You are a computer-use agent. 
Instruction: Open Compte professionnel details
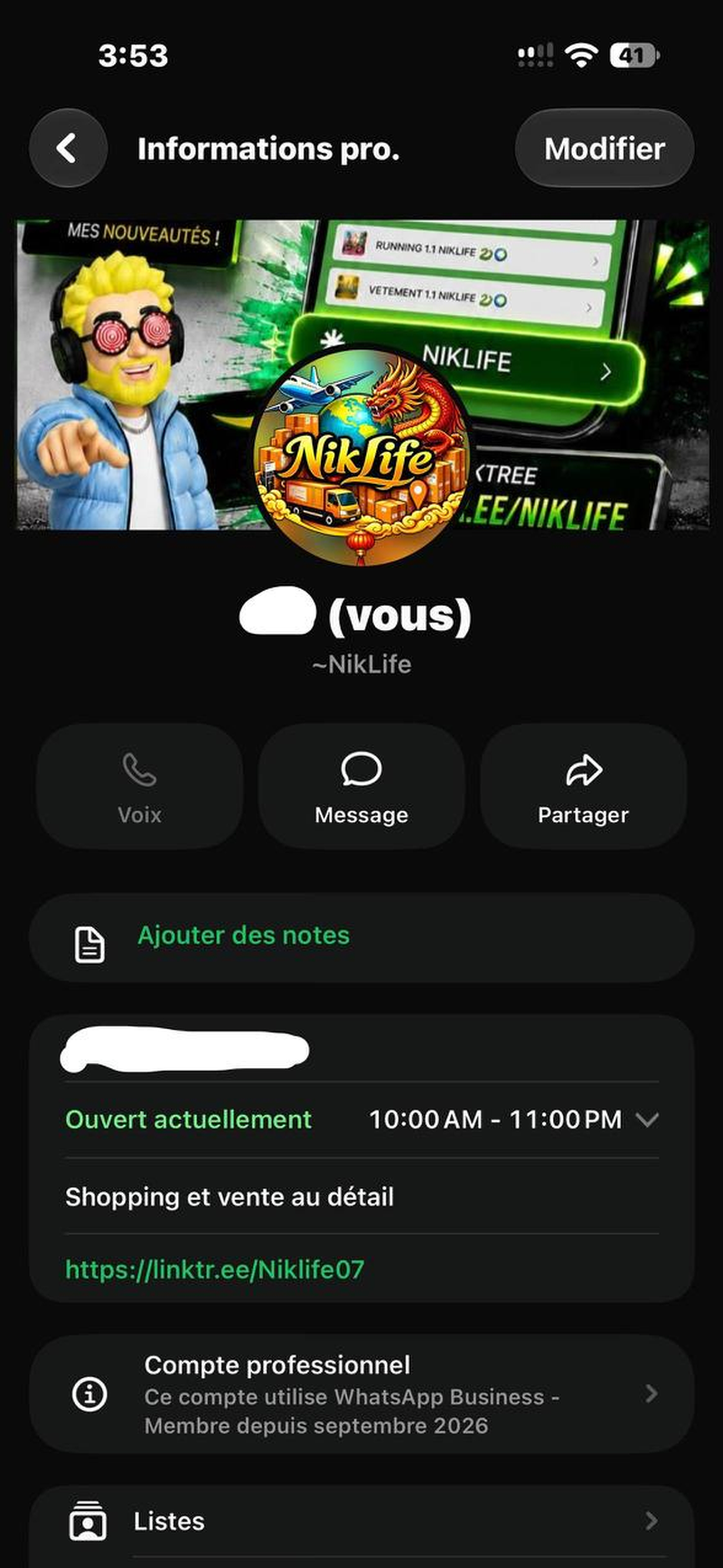(x=361, y=1394)
